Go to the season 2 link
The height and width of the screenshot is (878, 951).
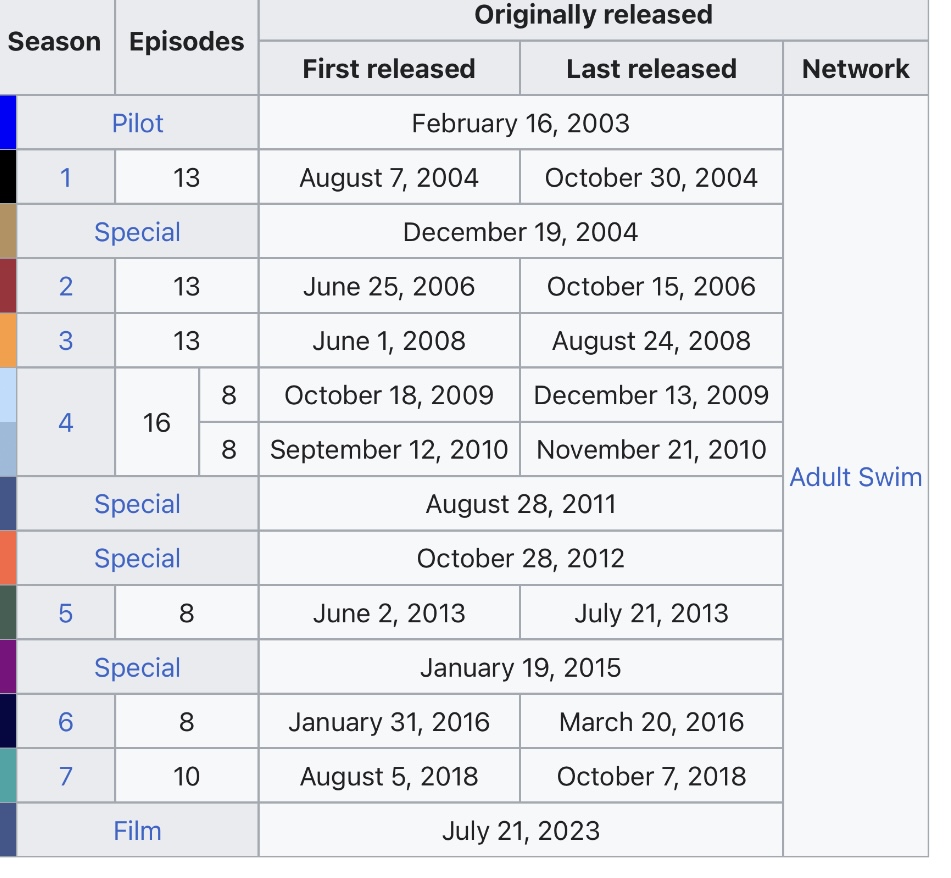click(x=65, y=287)
